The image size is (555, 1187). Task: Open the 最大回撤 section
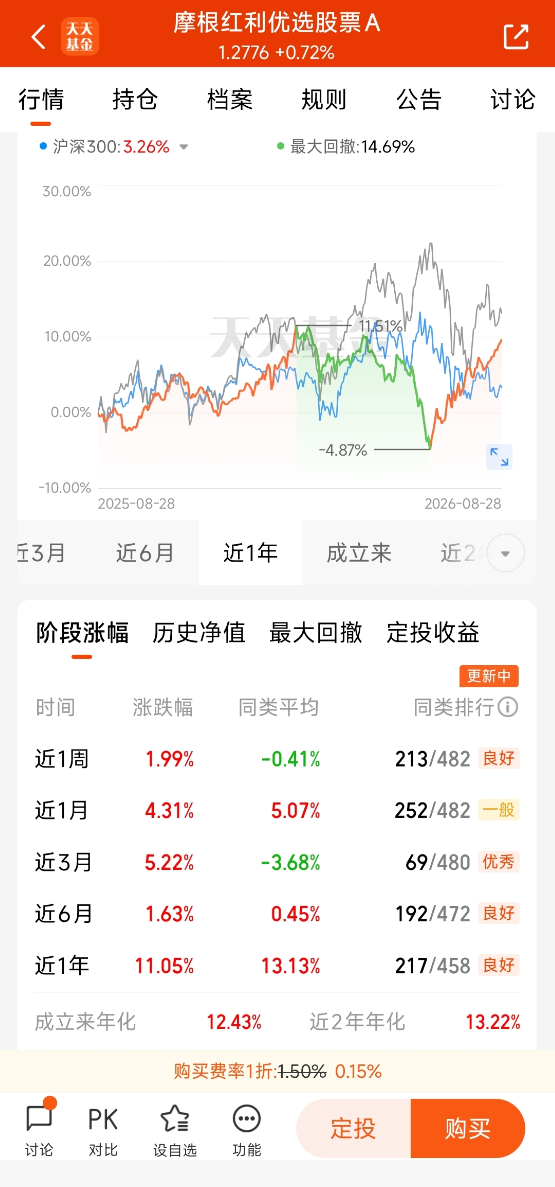click(316, 632)
